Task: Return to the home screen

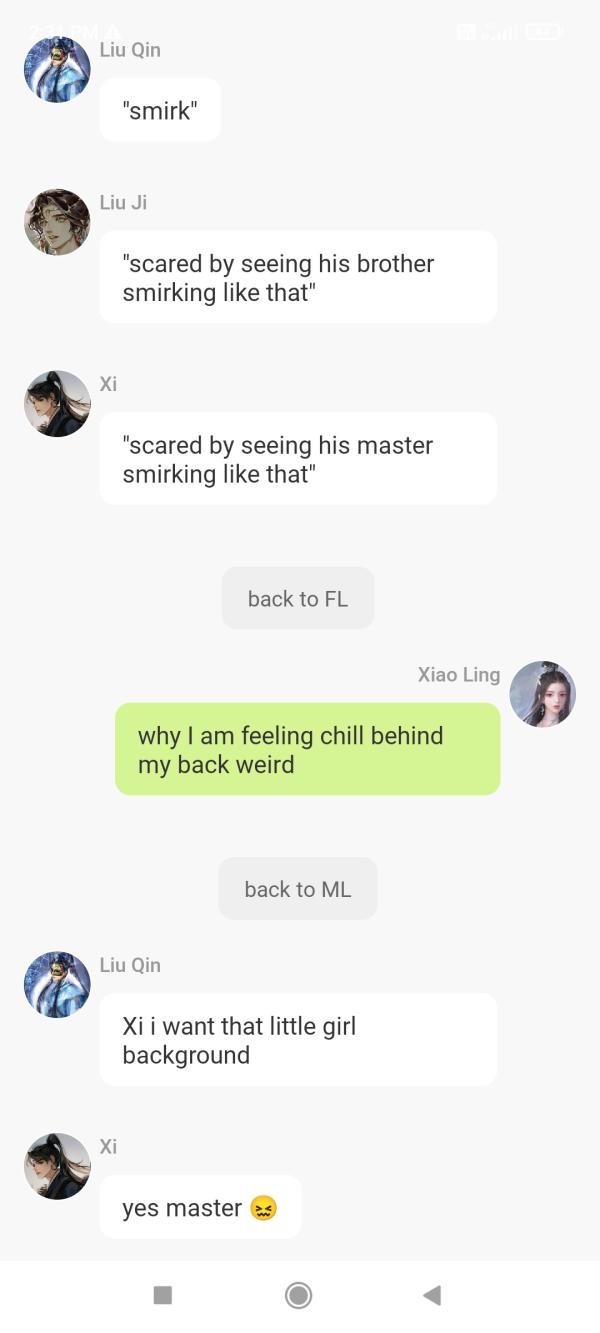Action: tap(298, 1295)
